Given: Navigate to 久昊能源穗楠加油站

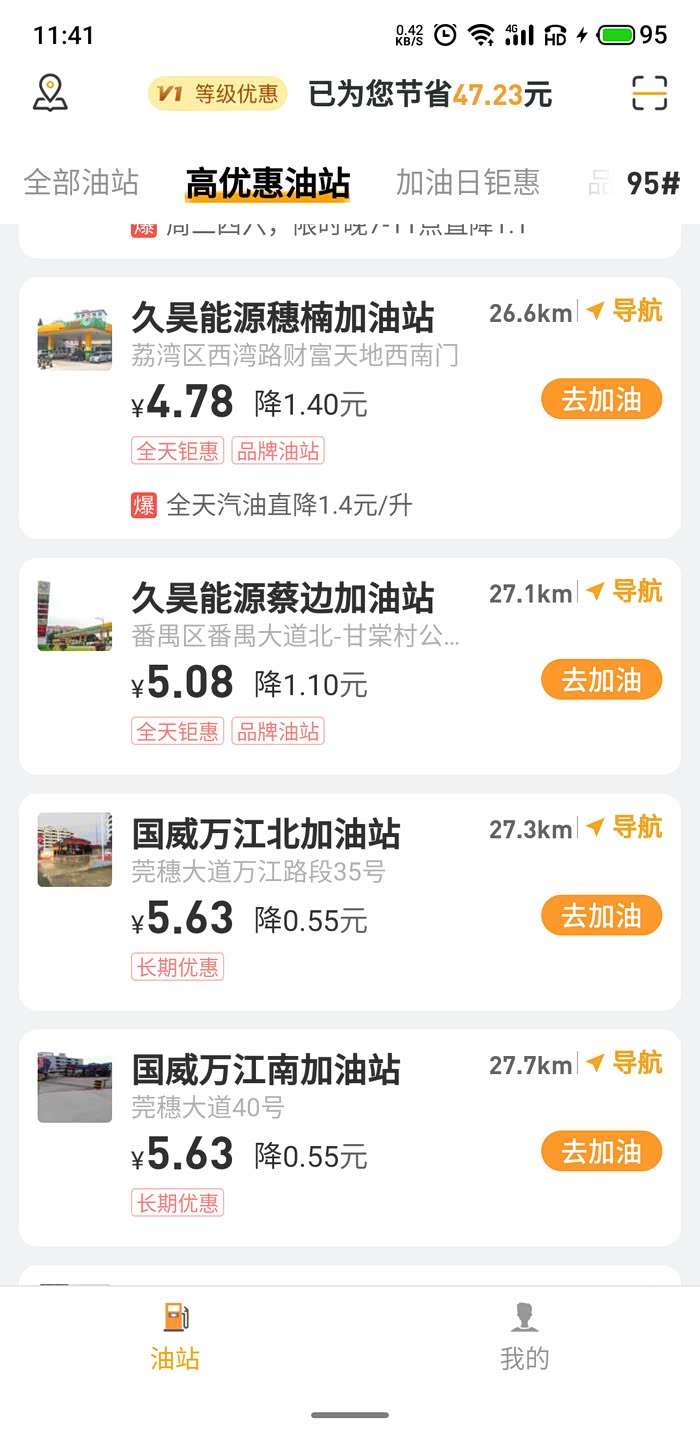Looking at the screenshot, I should coord(625,312).
